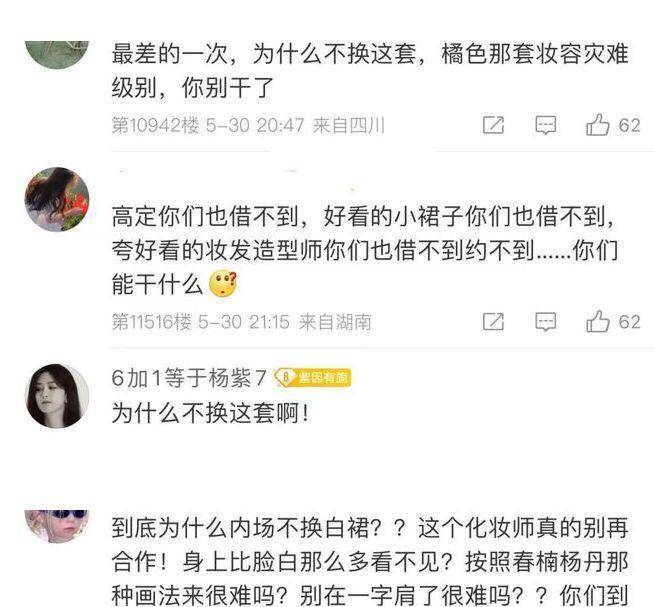Open the avatar of the 高定 comment's author
654x607 pixels.
[57, 200]
